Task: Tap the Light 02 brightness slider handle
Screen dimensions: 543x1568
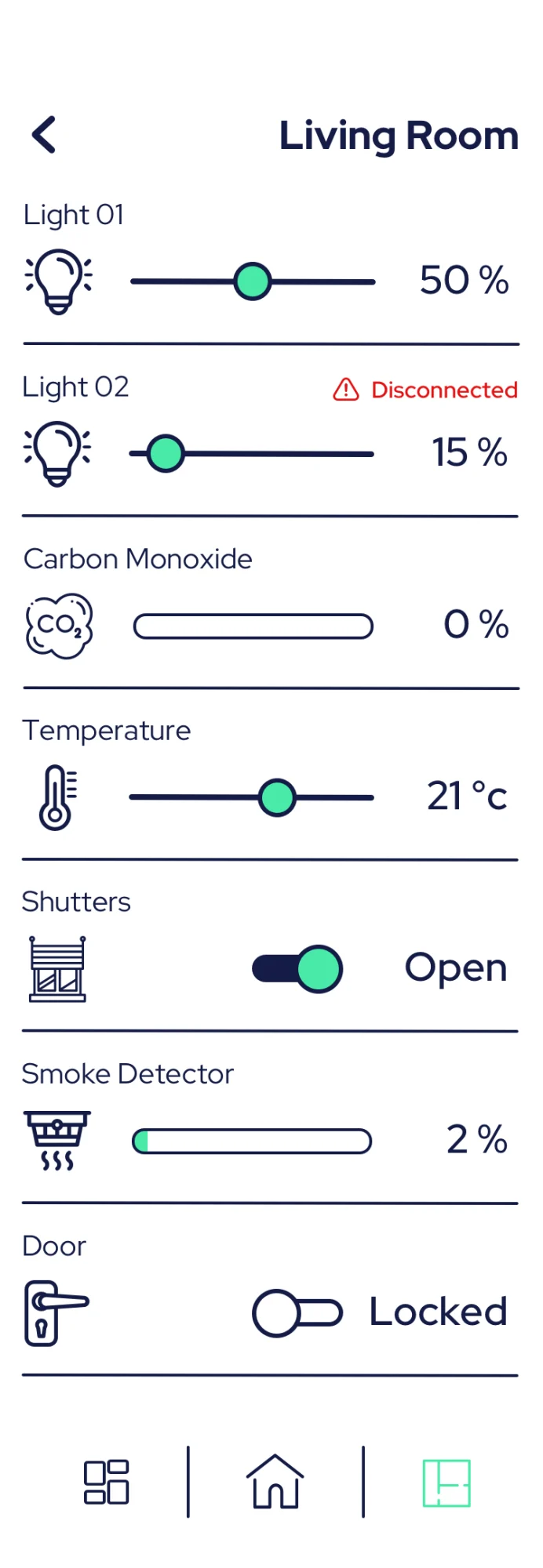Action: (166, 453)
